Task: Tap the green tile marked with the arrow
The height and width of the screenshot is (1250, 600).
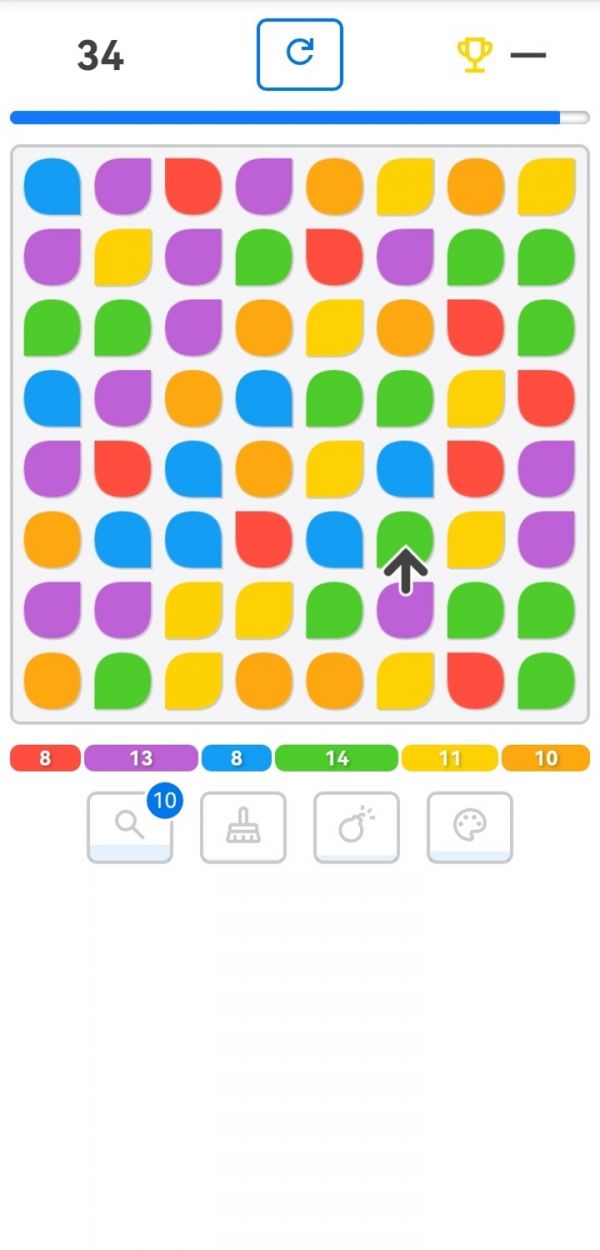Action: [x=405, y=539]
